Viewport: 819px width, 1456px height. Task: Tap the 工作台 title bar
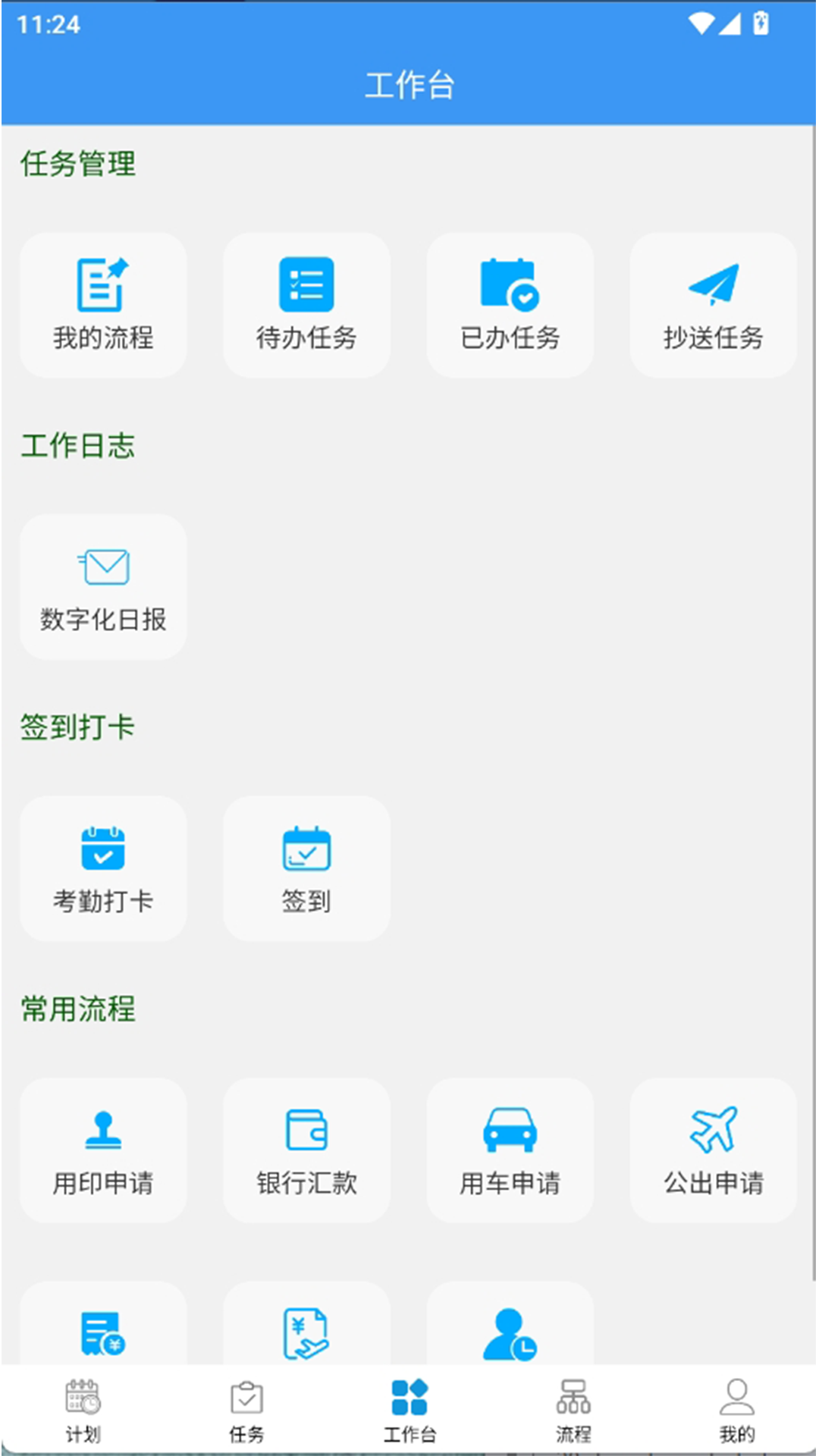[x=409, y=85]
